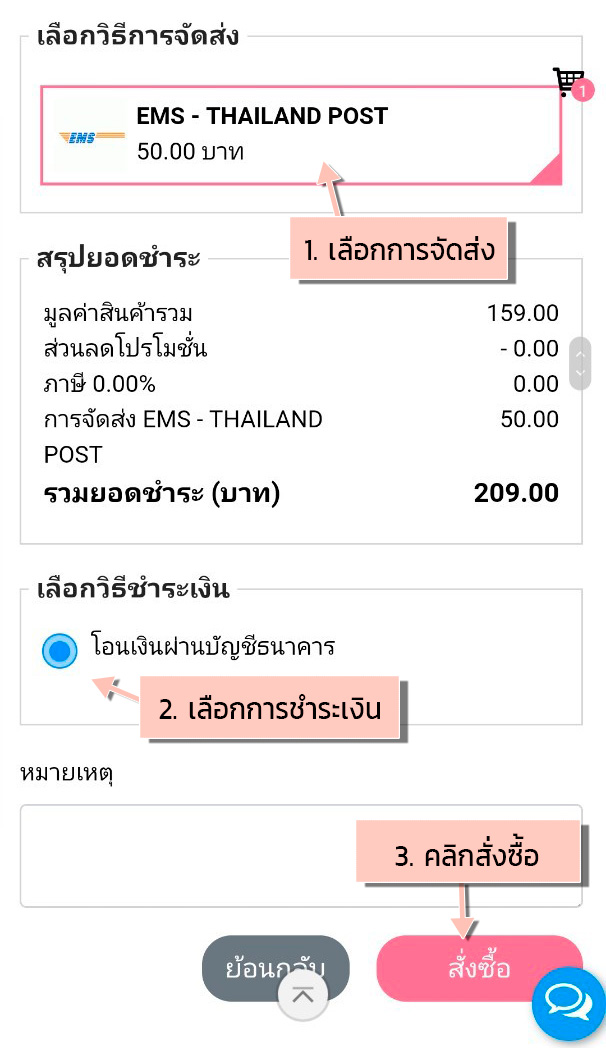Open the shopping cart icon
606x1048 pixels.
coord(572,83)
